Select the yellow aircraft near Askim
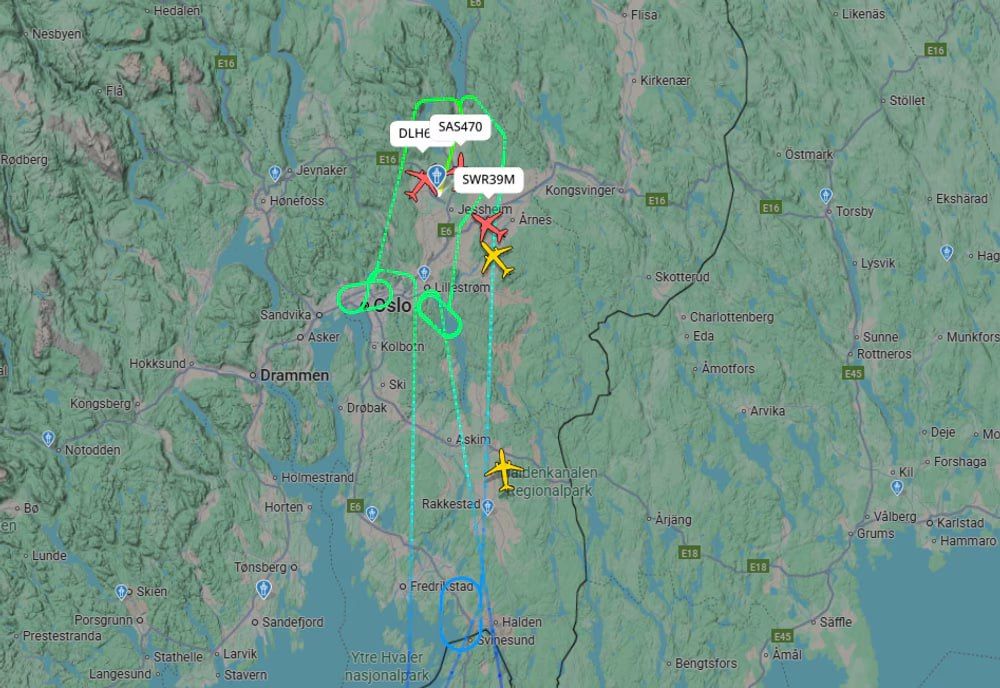 click(x=505, y=469)
